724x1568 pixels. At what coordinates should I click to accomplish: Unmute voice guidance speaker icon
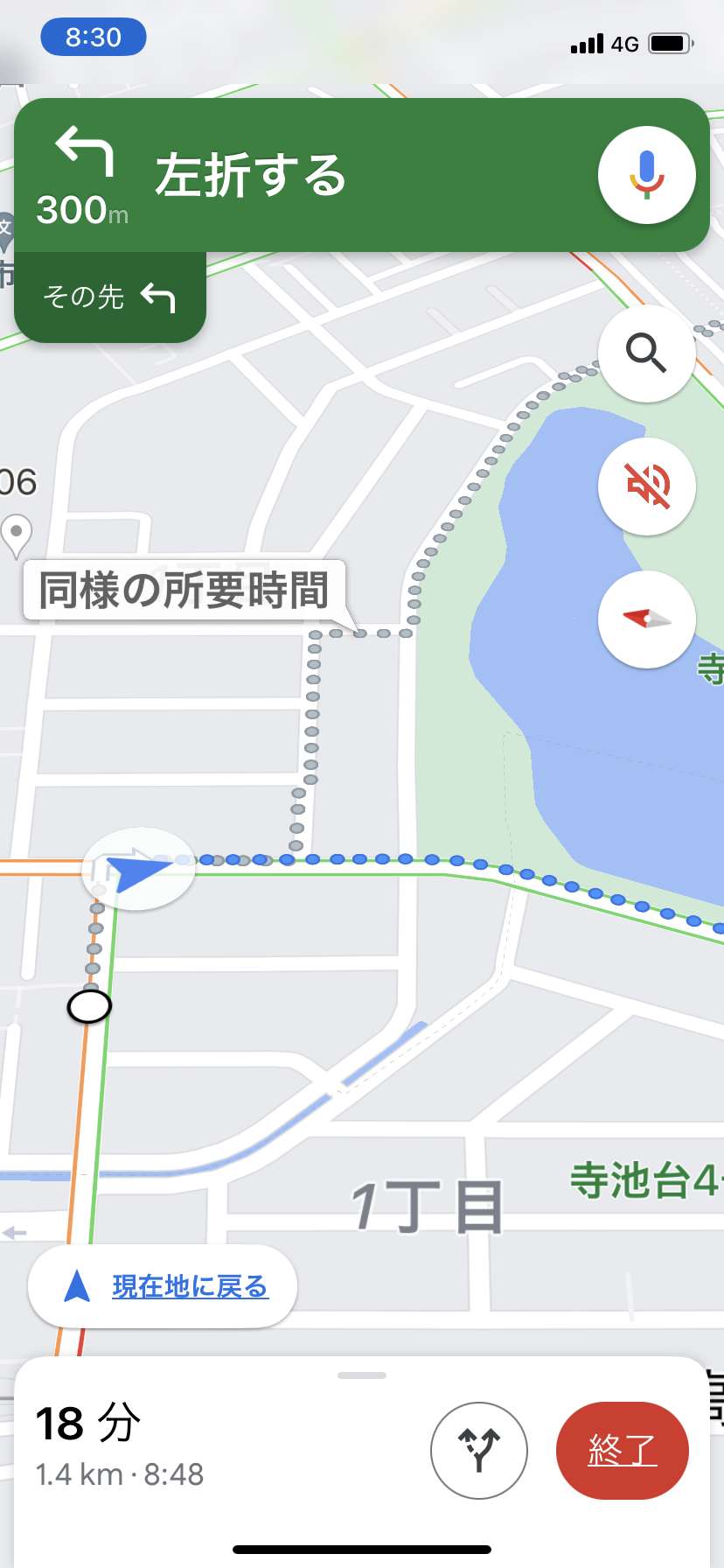646,486
